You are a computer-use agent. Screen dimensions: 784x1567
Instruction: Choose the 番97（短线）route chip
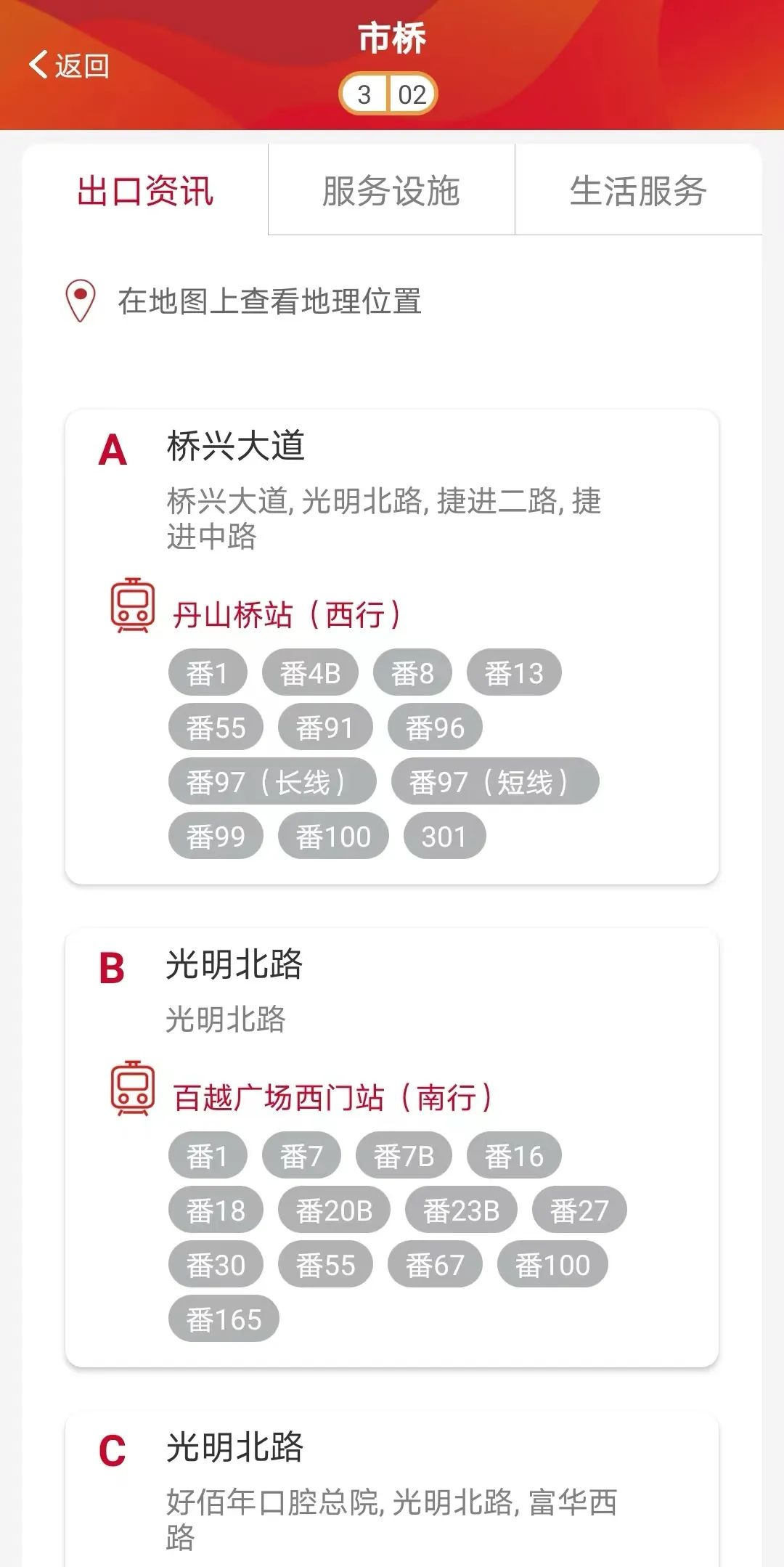pyautogui.click(x=495, y=782)
